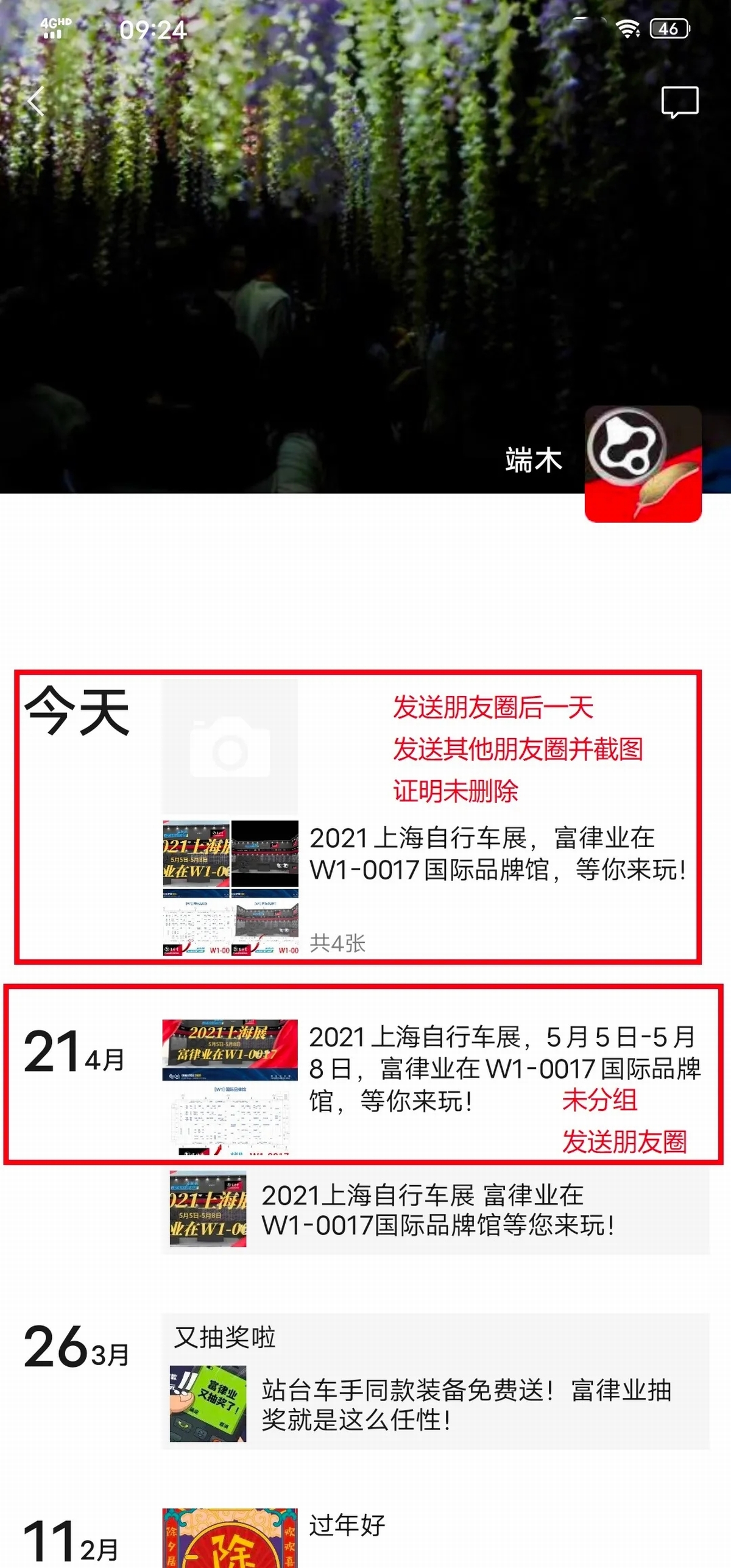Open the profile avatar of 端木
731x1568 pixels.
tap(643, 464)
